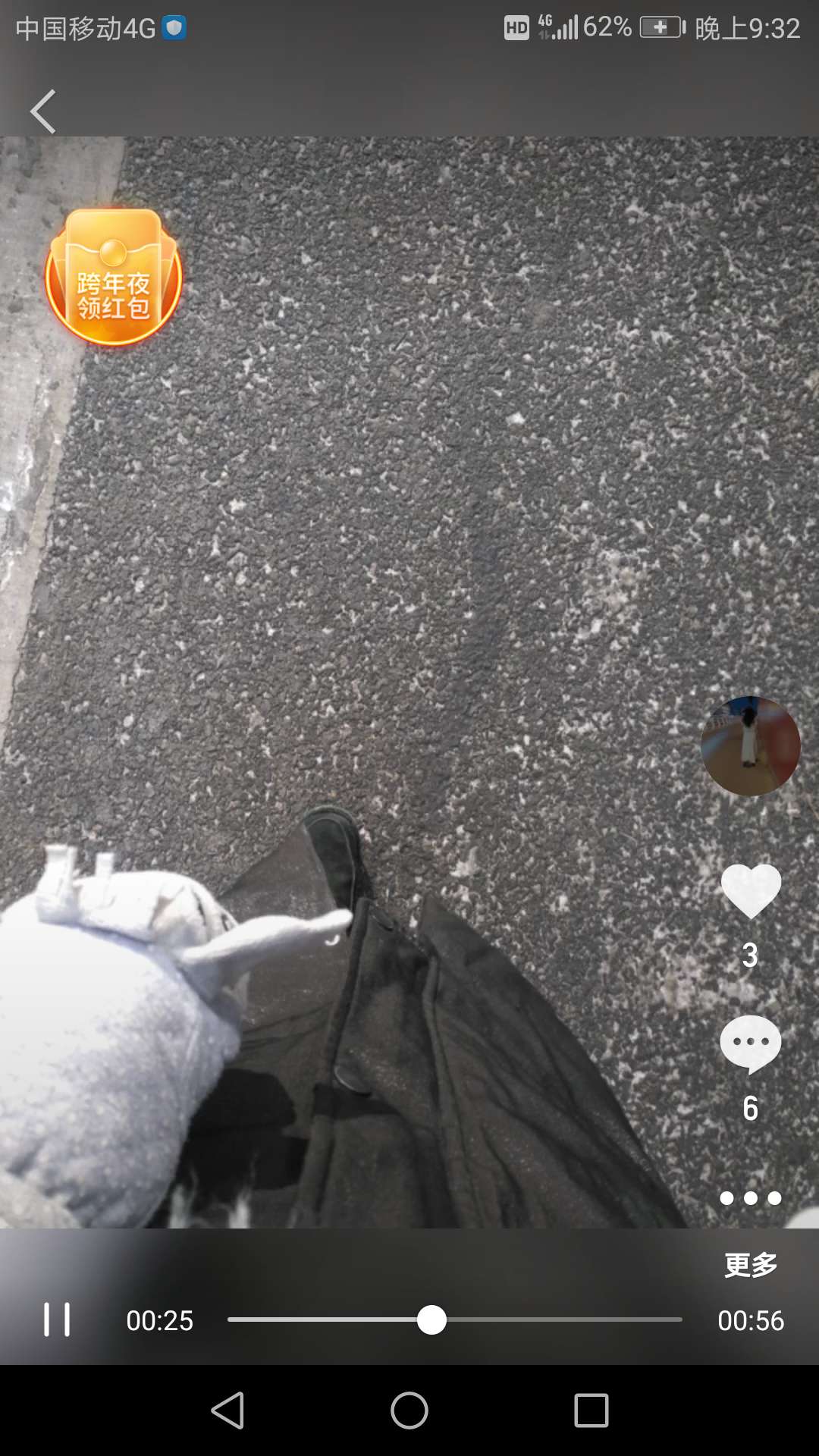The height and width of the screenshot is (1456, 819).
Task: Like this video with the heart
Action: (x=750, y=891)
